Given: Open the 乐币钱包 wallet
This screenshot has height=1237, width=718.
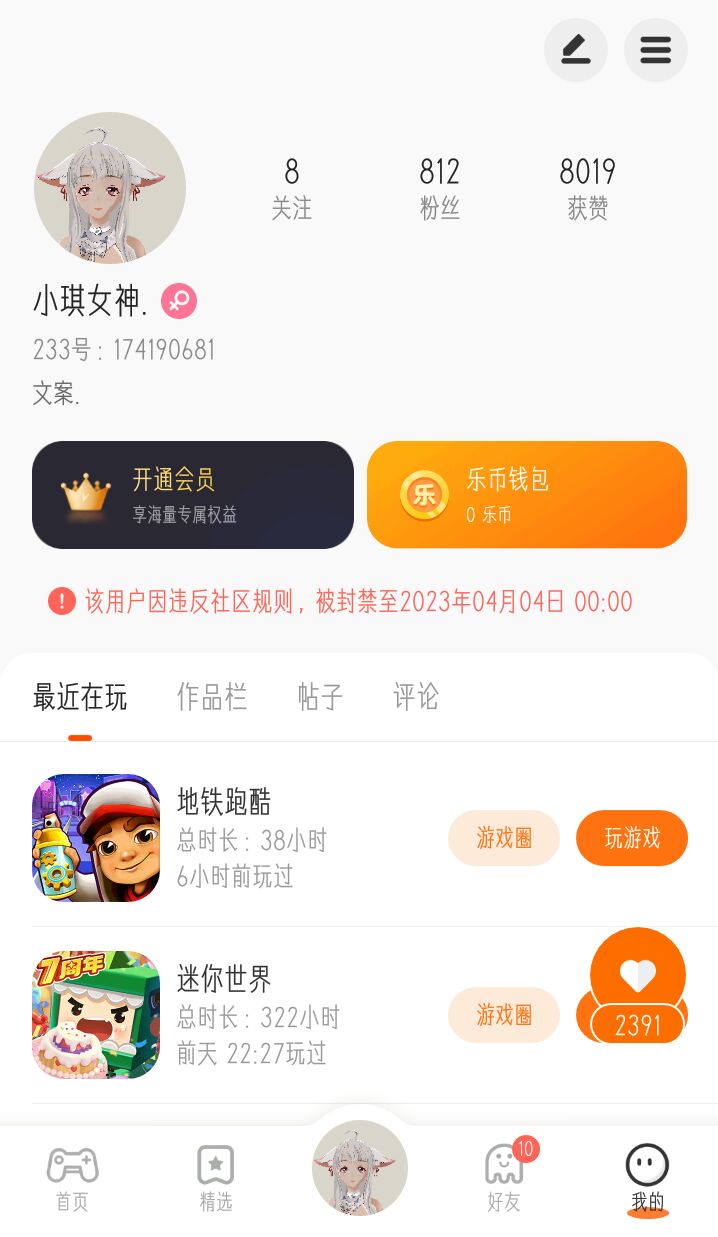Looking at the screenshot, I should pyautogui.click(x=527, y=495).
